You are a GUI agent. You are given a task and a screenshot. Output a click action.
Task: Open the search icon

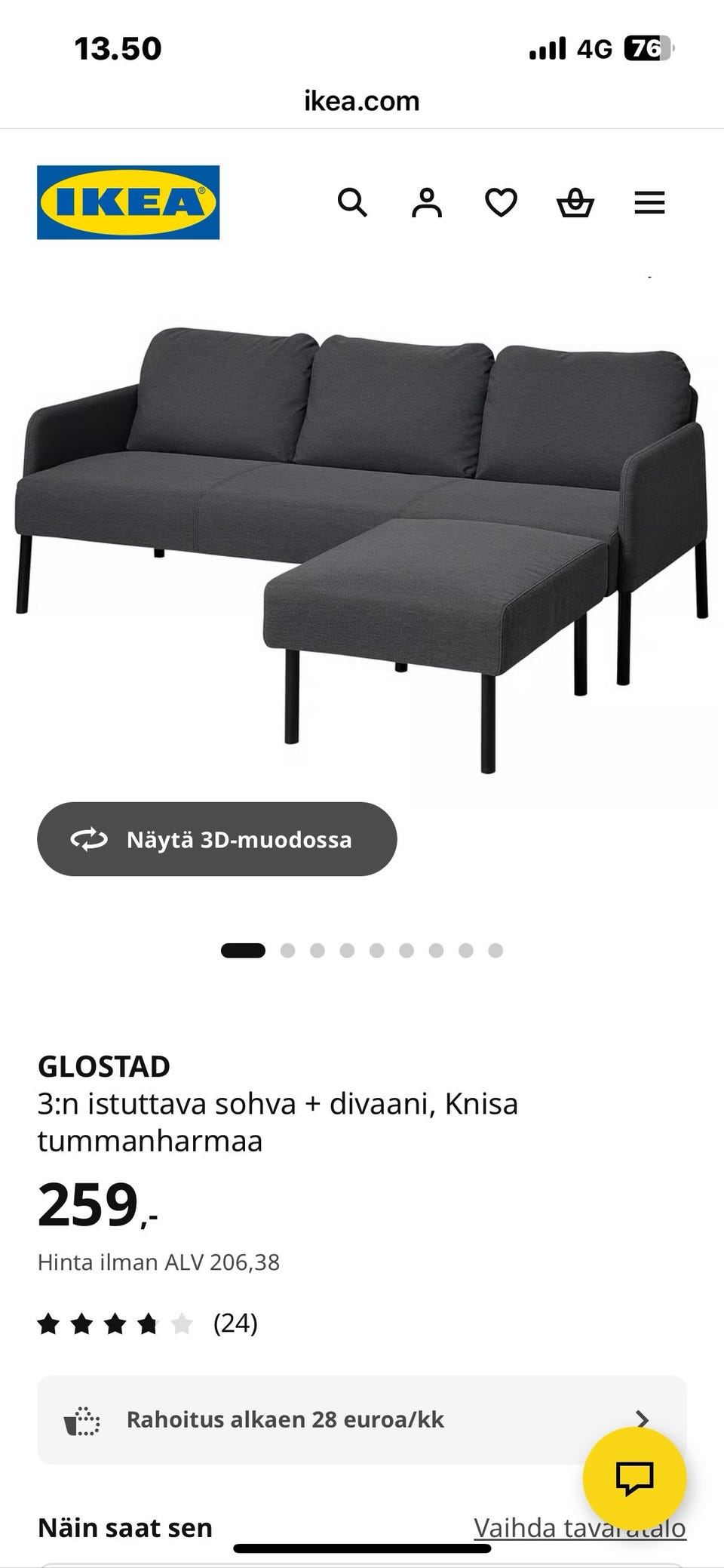(x=354, y=201)
